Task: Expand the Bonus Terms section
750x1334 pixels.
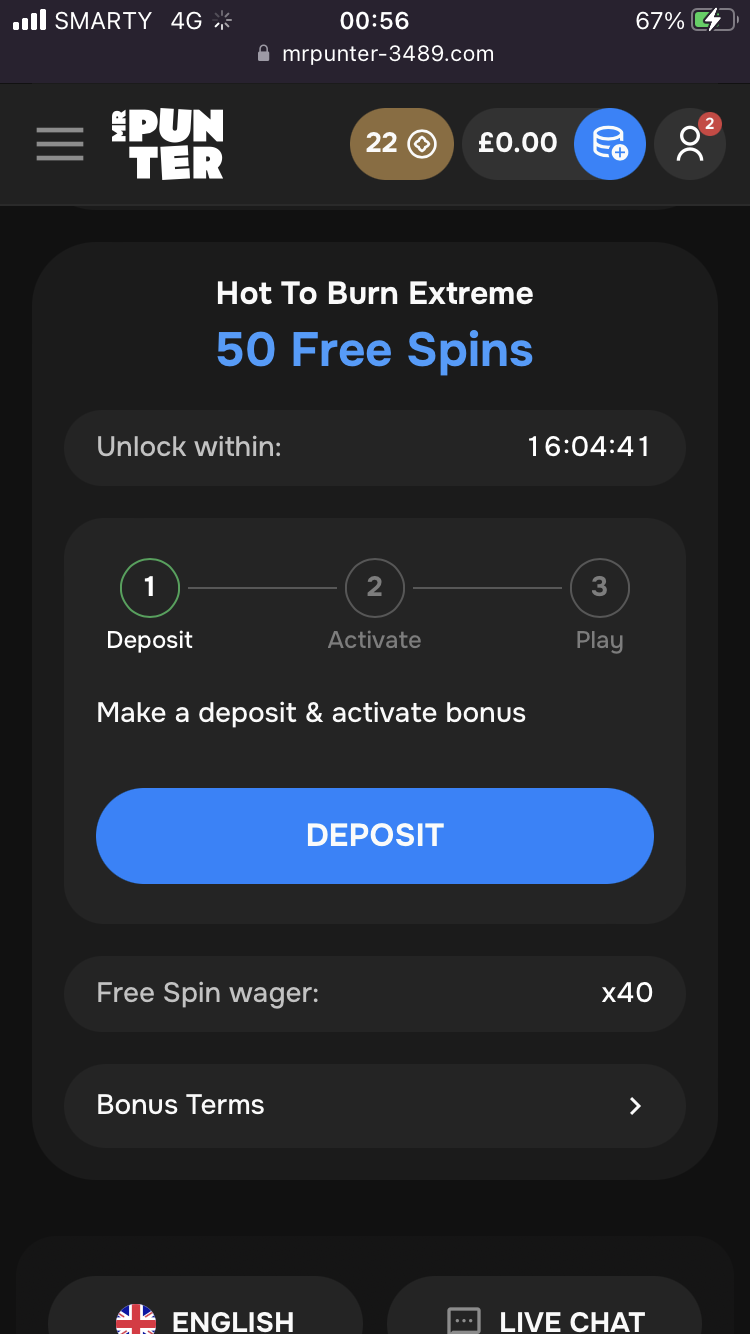Action: 375,1105
